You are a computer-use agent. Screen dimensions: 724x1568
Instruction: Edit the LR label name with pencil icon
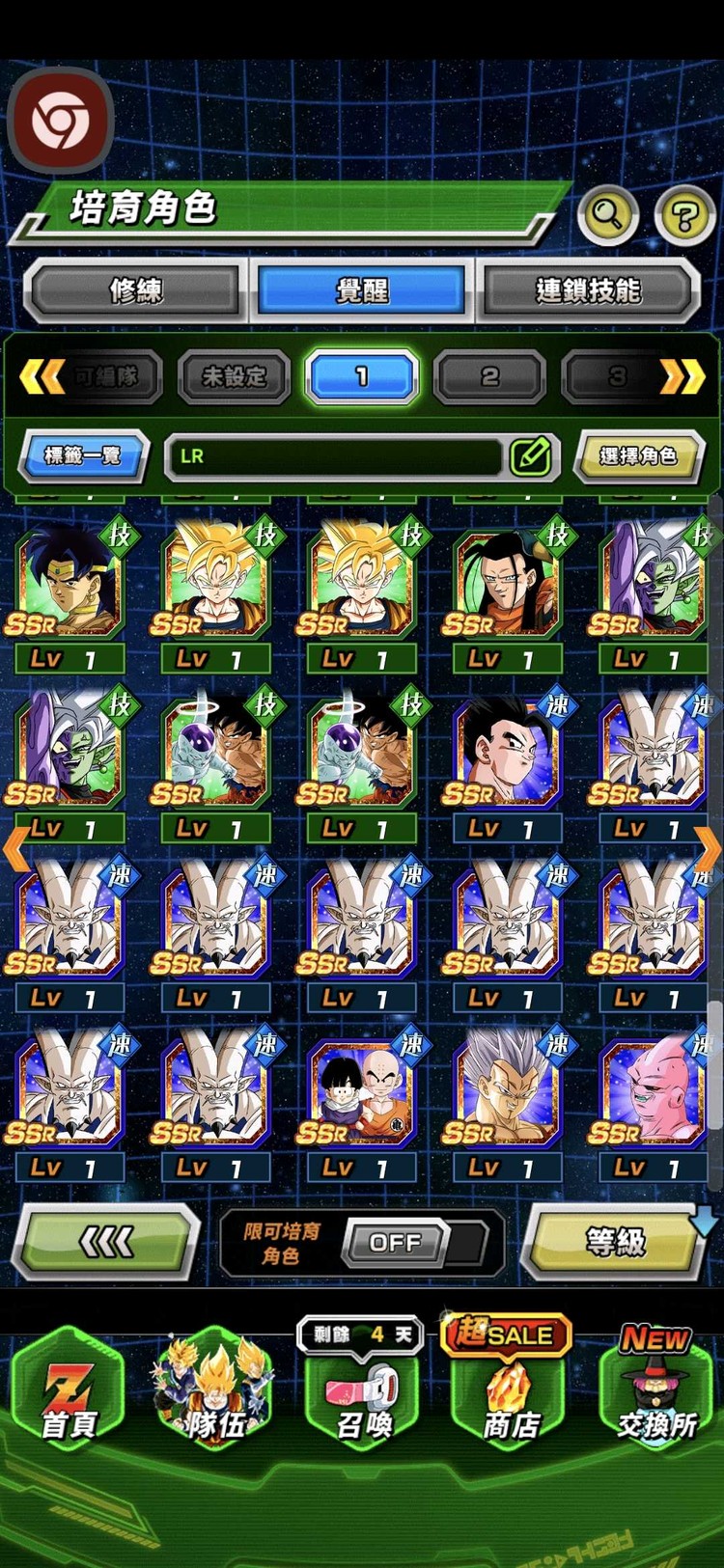pyautogui.click(x=531, y=455)
